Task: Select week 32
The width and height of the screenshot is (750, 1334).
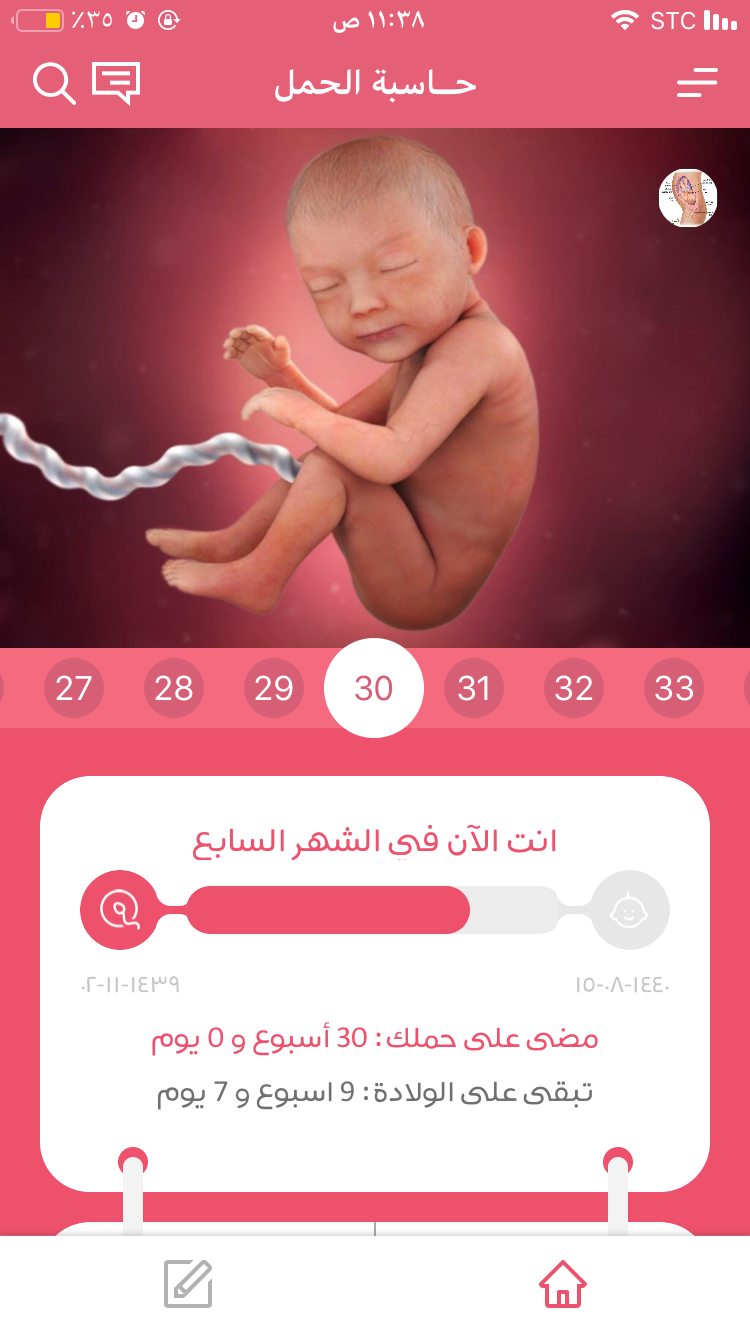Action: click(574, 688)
